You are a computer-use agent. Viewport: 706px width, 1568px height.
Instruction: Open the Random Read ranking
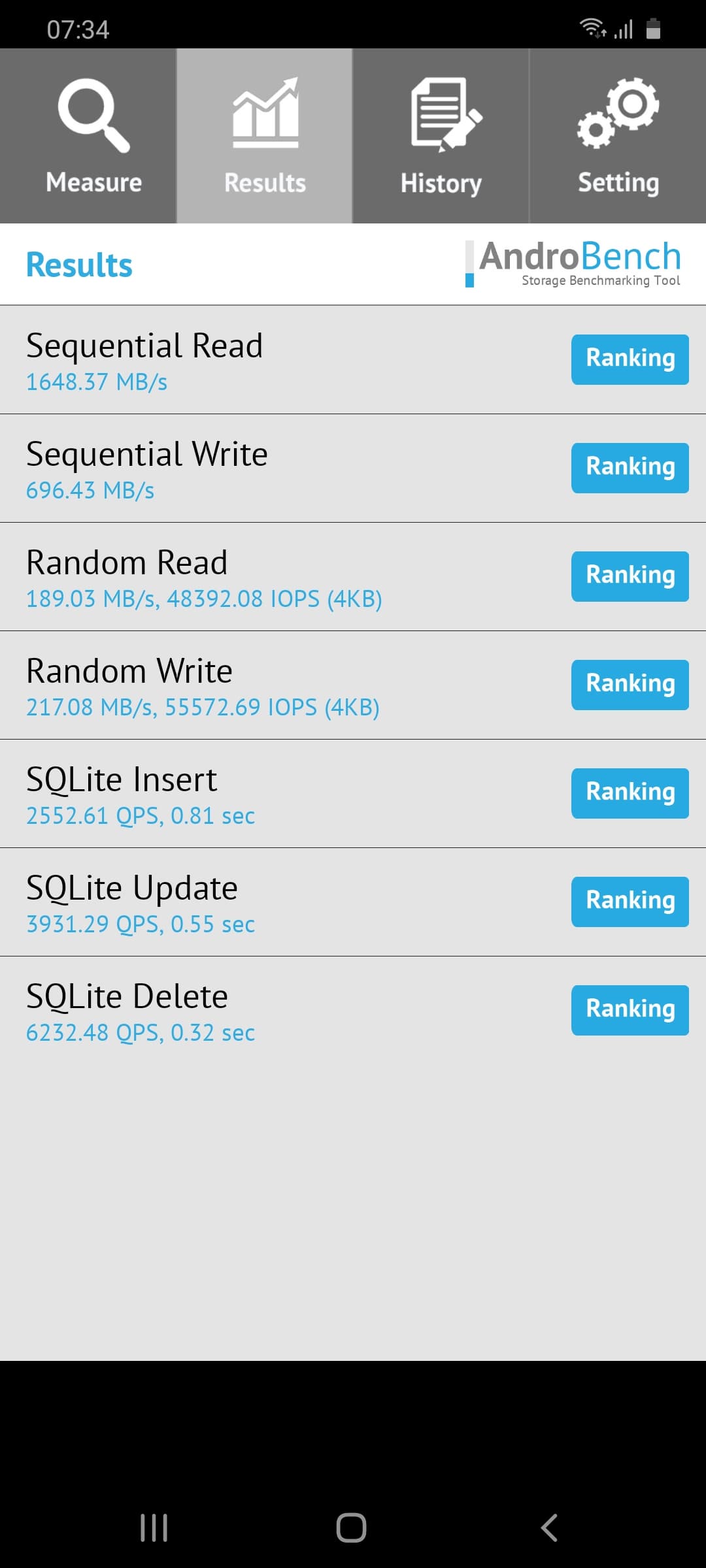[630, 576]
